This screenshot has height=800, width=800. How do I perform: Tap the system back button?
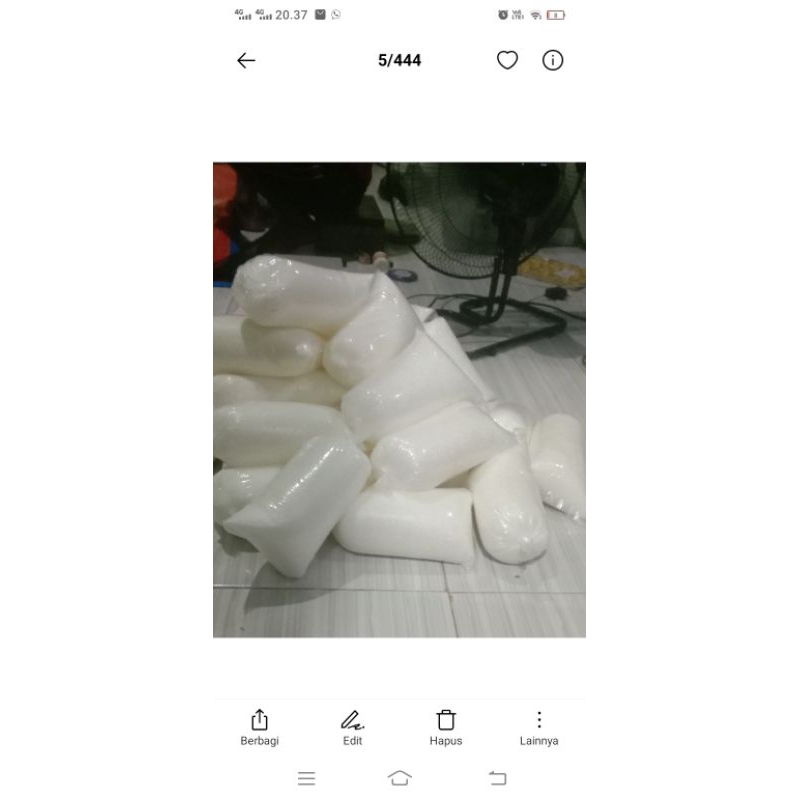(497, 778)
